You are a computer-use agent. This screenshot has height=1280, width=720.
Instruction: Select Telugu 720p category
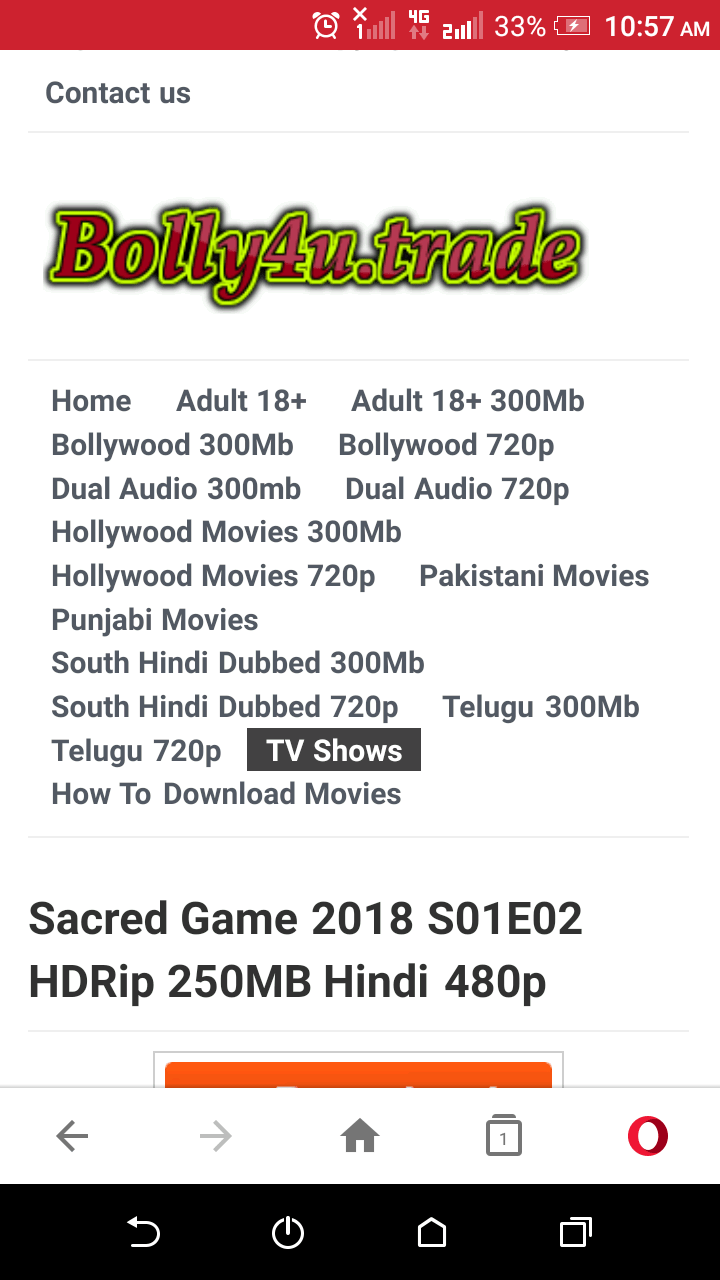click(136, 751)
